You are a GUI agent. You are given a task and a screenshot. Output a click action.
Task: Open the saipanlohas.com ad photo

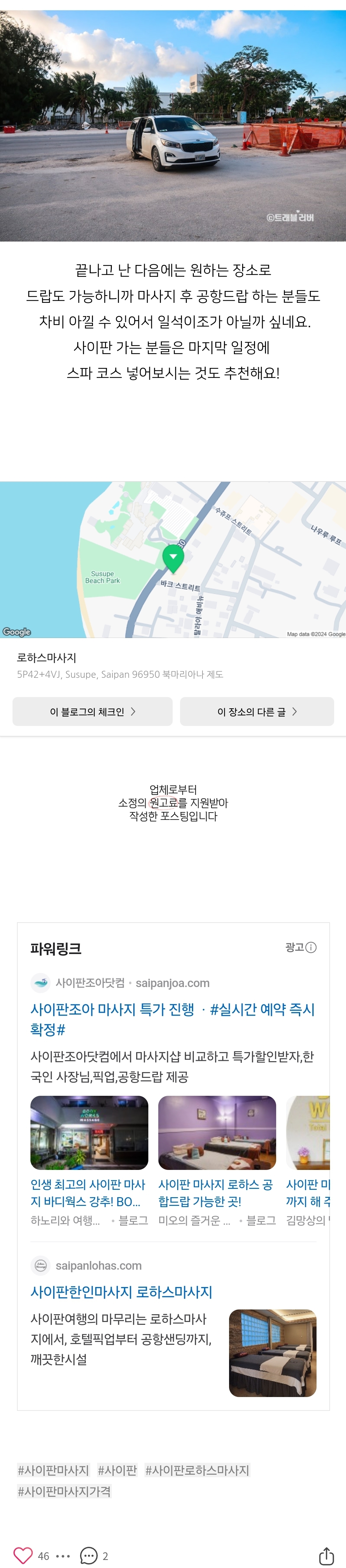[x=272, y=1352]
